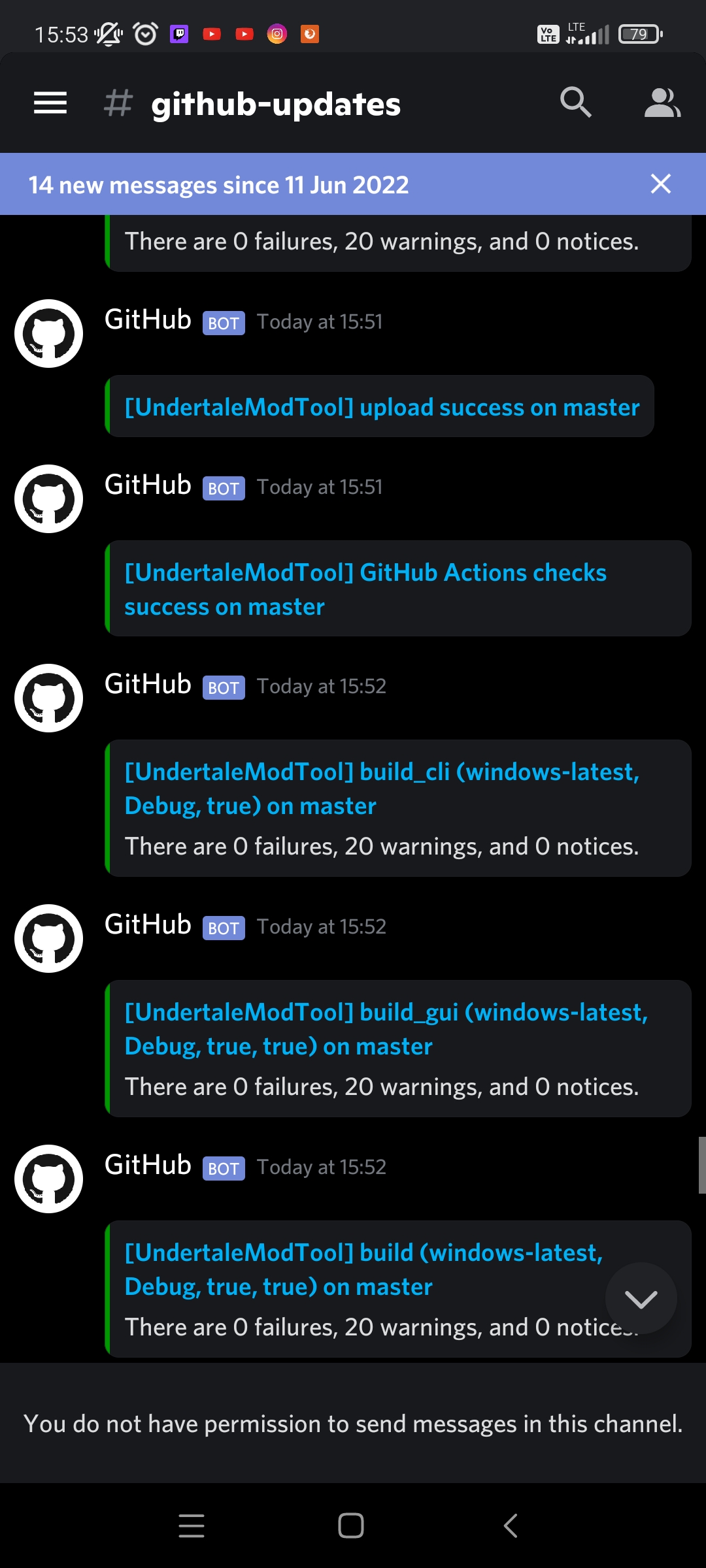This screenshot has width=706, height=1568.
Task: Tap the Android recent apps button
Action: [191, 1526]
